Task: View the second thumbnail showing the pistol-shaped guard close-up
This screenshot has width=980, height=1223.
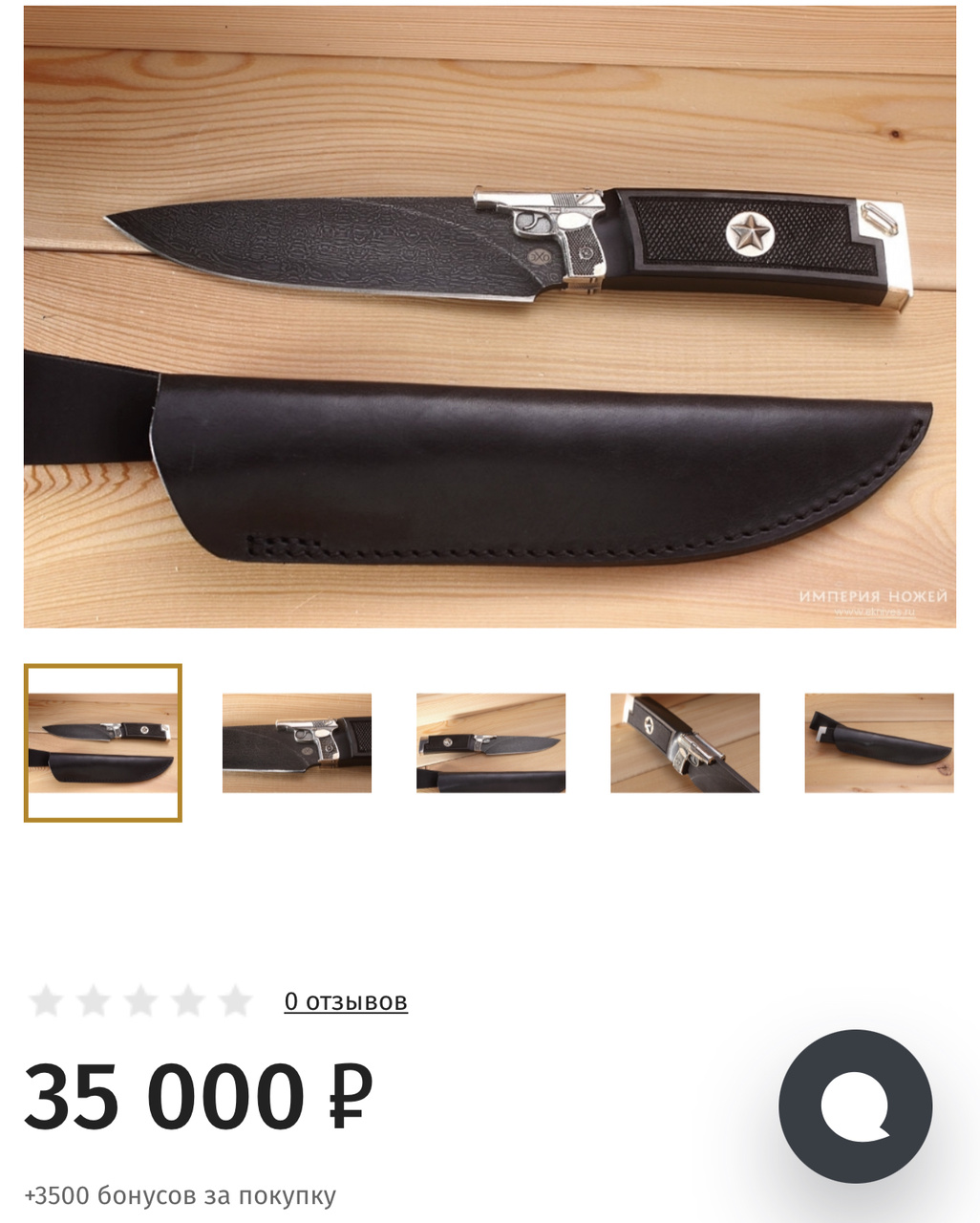Action: 297,742
